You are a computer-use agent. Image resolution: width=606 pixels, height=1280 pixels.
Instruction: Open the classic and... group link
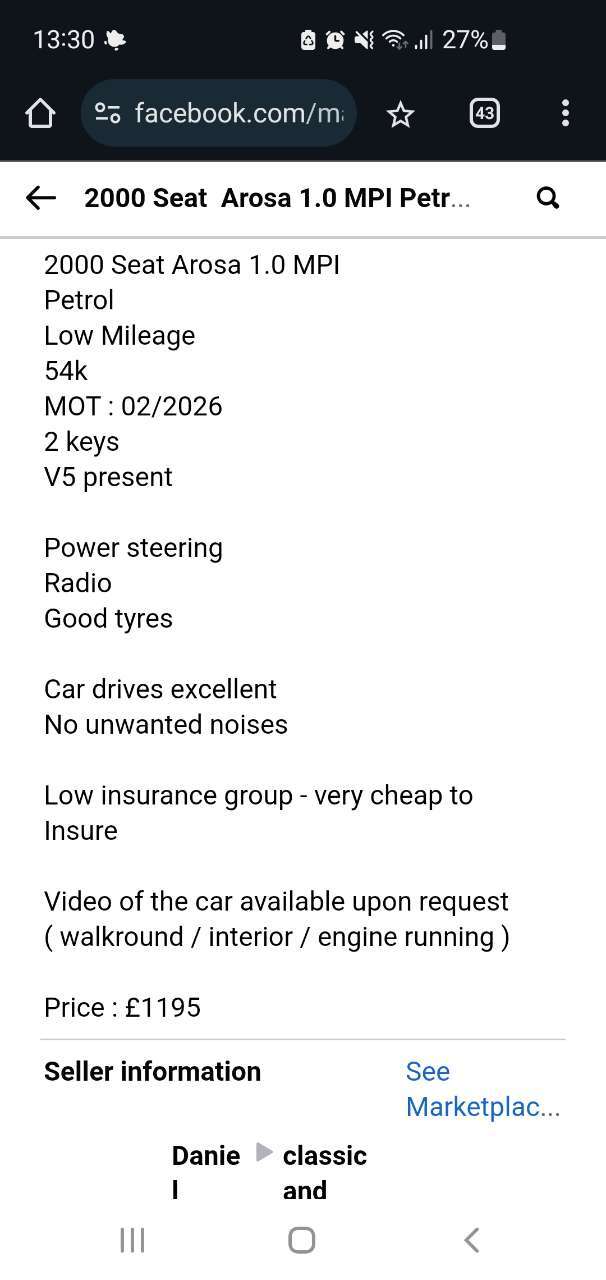click(324, 1173)
